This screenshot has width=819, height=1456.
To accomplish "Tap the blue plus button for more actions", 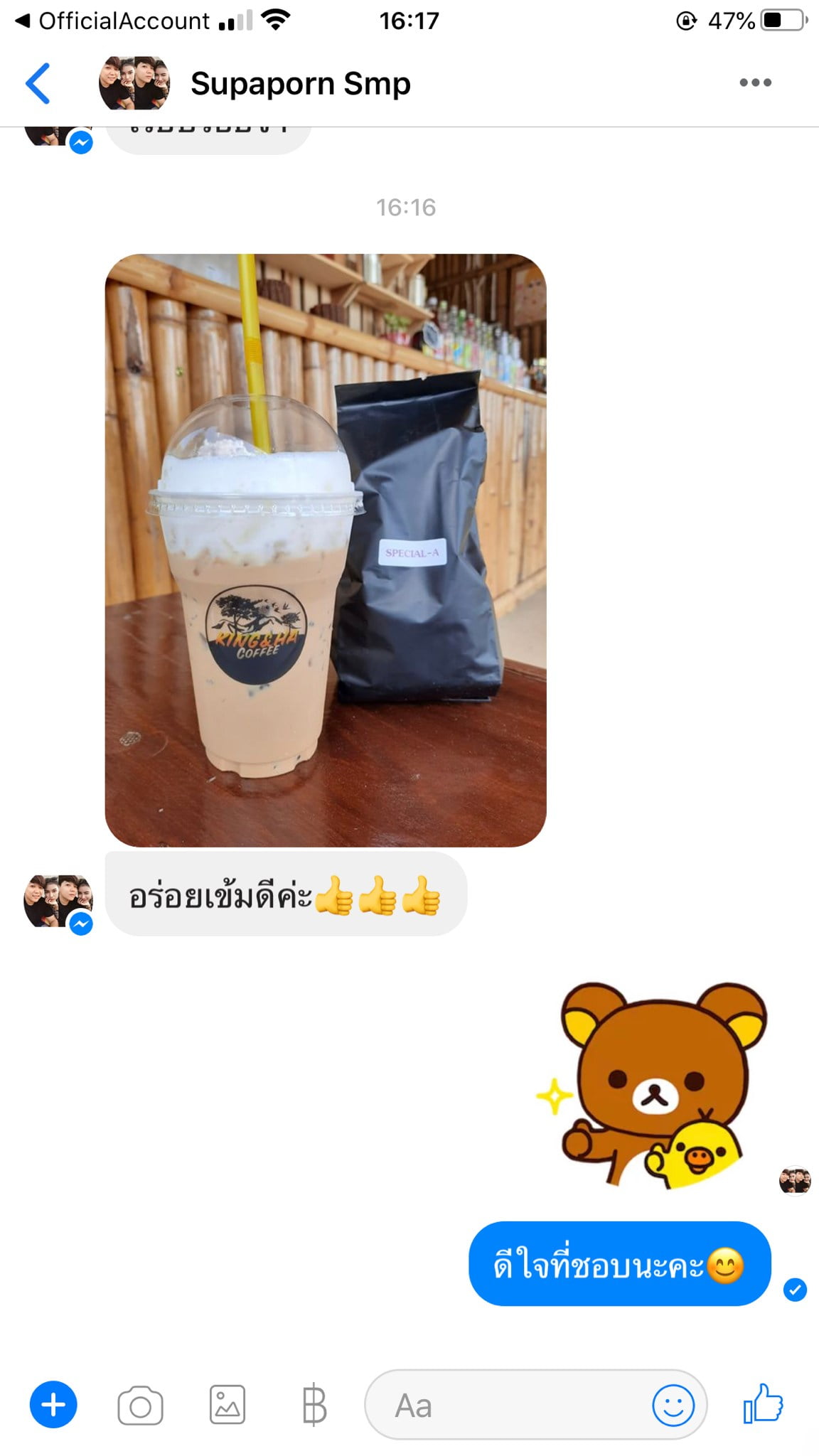I will pyautogui.click(x=53, y=1405).
